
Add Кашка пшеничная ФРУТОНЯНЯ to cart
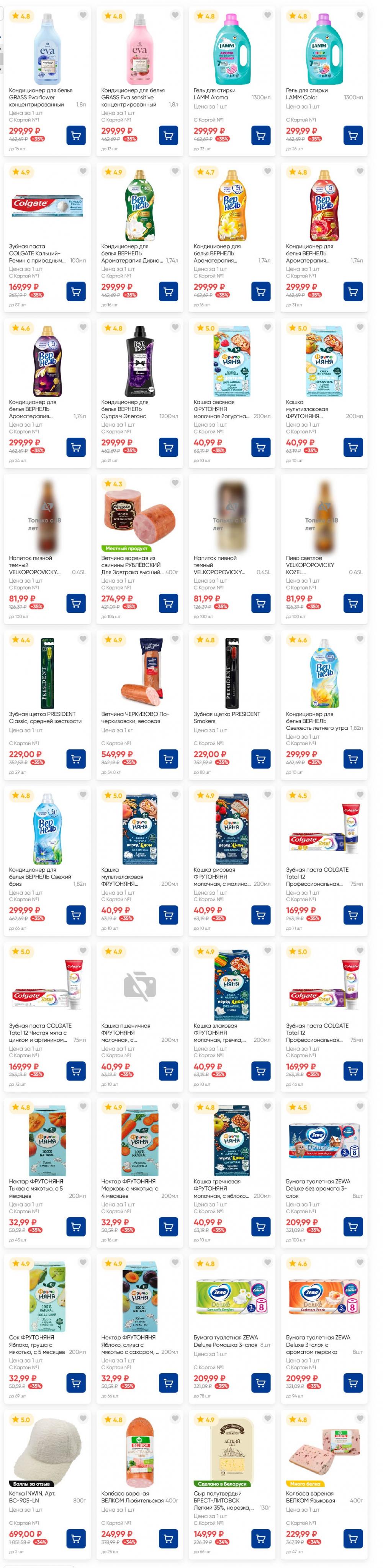(x=168, y=1071)
